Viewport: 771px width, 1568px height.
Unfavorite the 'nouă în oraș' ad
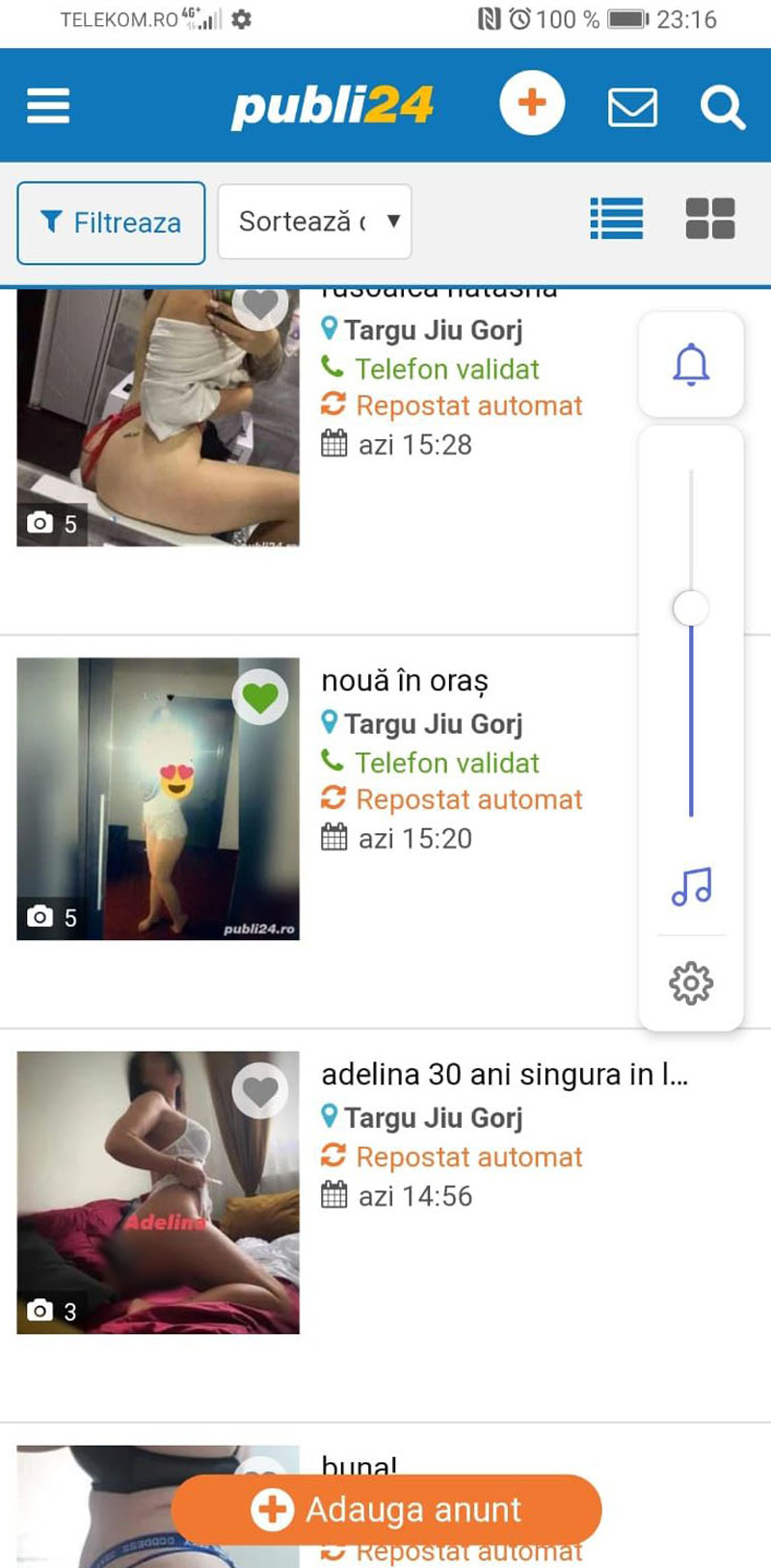coord(260,696)
